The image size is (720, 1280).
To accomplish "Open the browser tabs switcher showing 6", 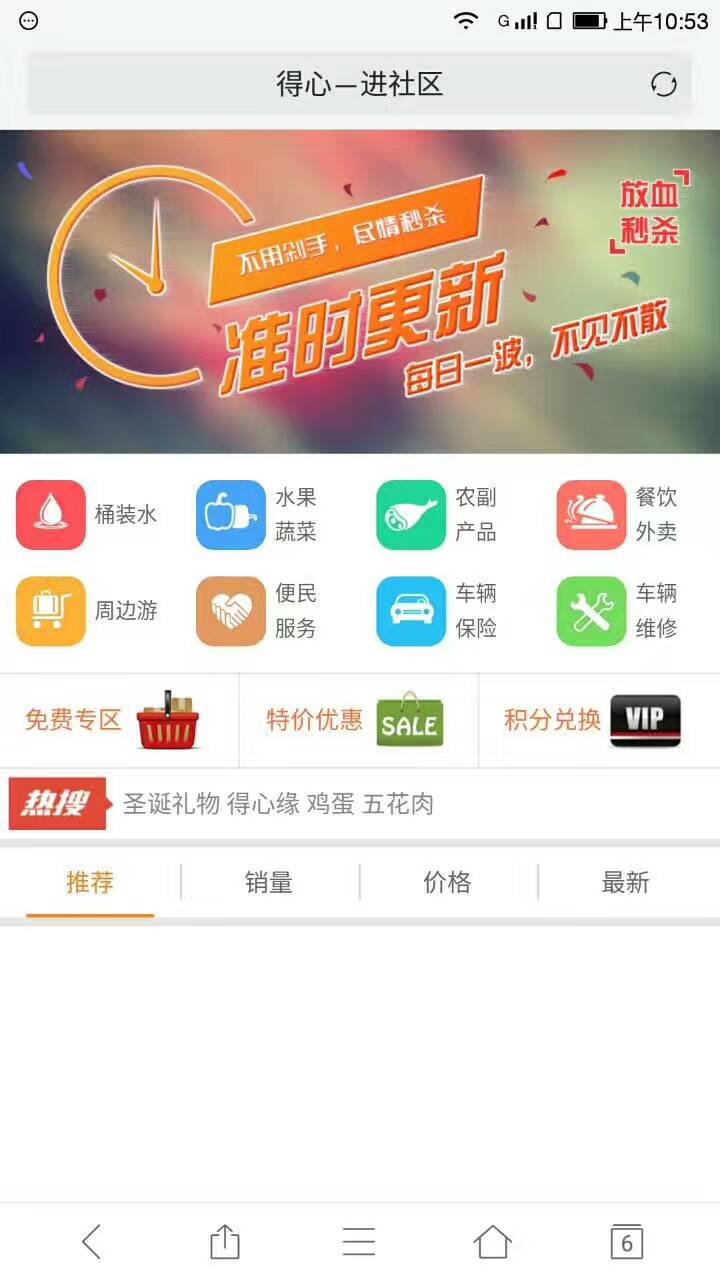I will coord(627,1242).
